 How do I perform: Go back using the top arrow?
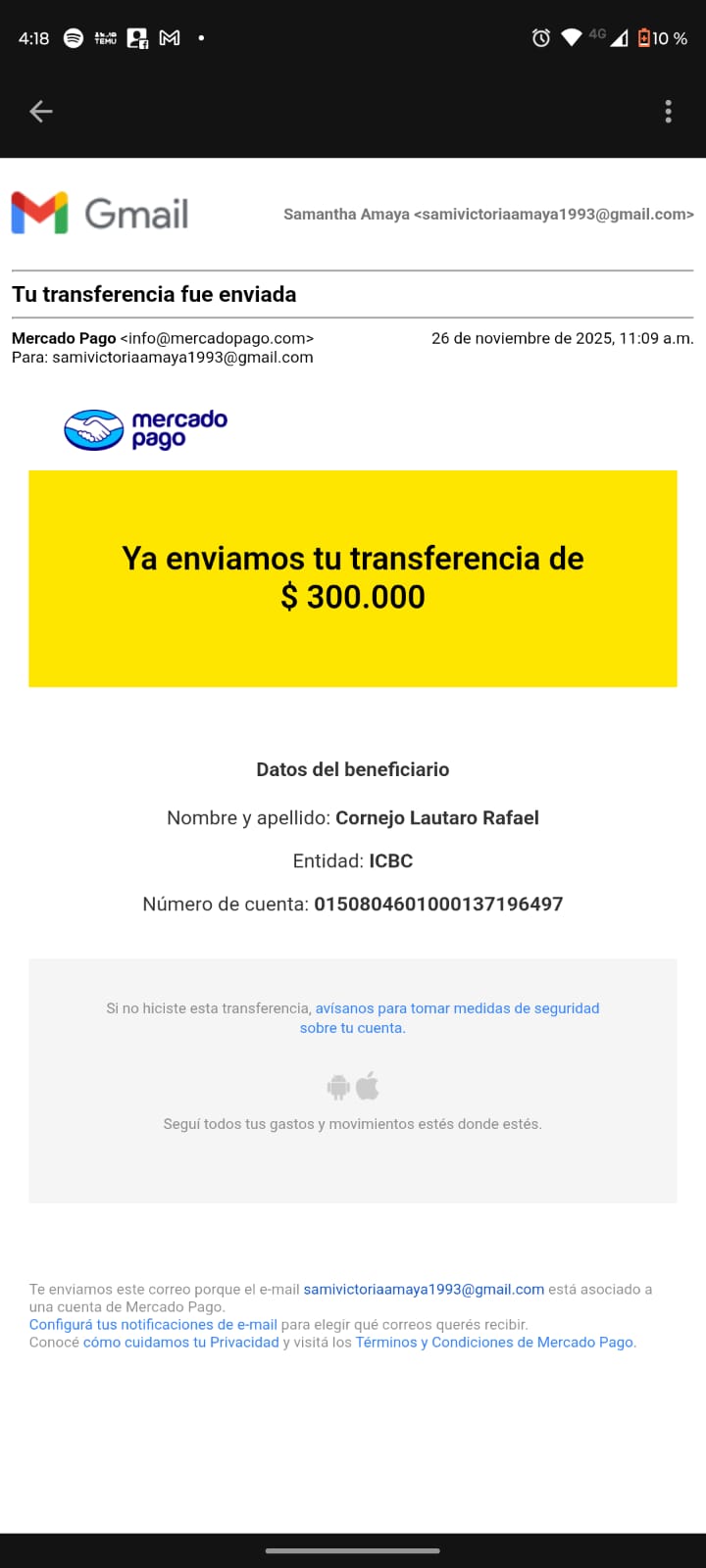click(41, 112)
